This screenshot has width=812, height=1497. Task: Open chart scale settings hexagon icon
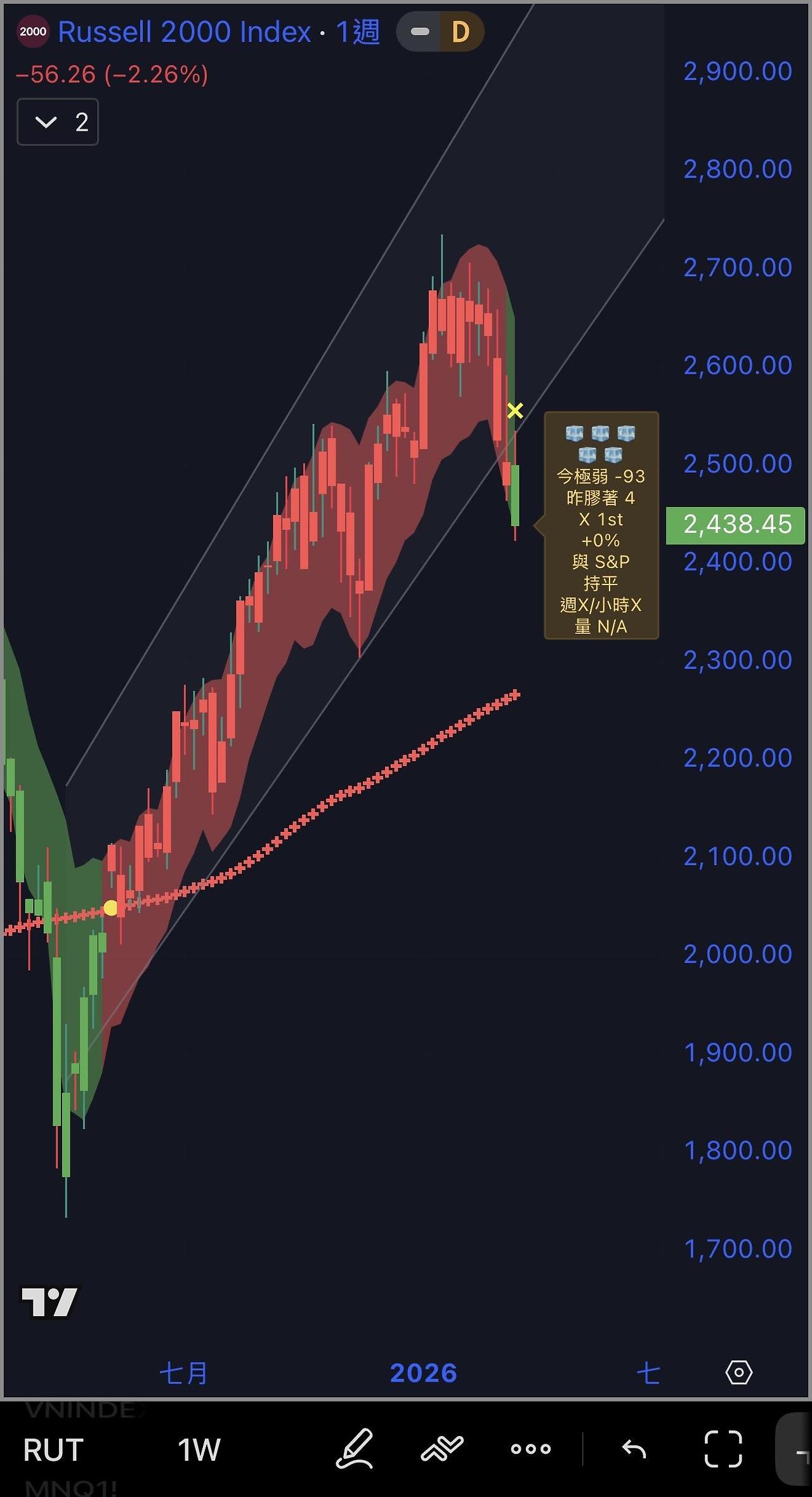(x=738, y=1373)
